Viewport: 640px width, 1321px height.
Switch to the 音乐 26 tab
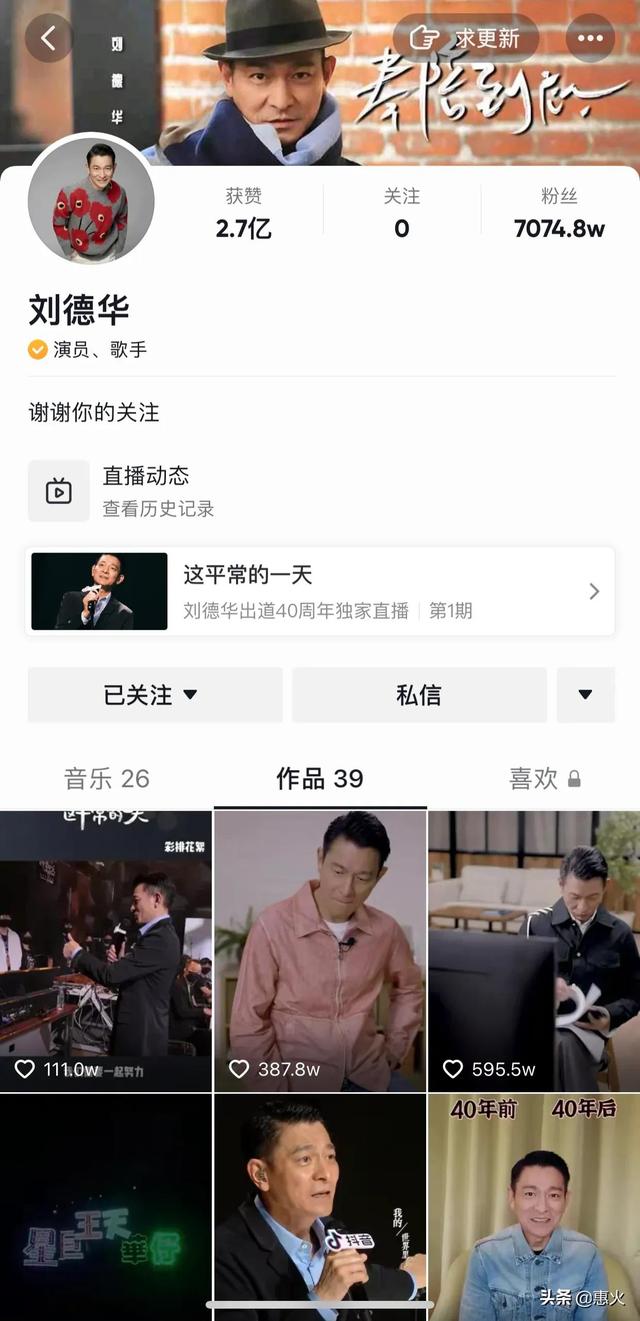[106, 779]
